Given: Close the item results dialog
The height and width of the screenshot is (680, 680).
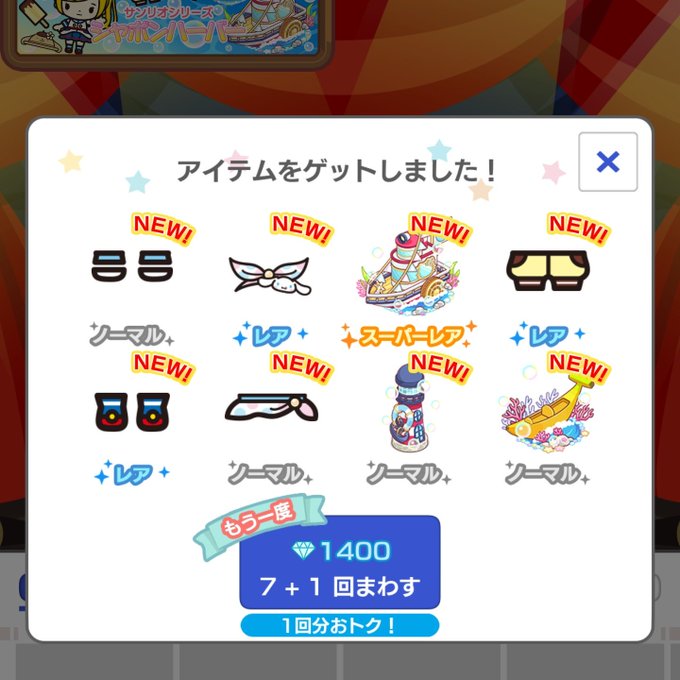Looking at the screenshot, I should [608, 162].
